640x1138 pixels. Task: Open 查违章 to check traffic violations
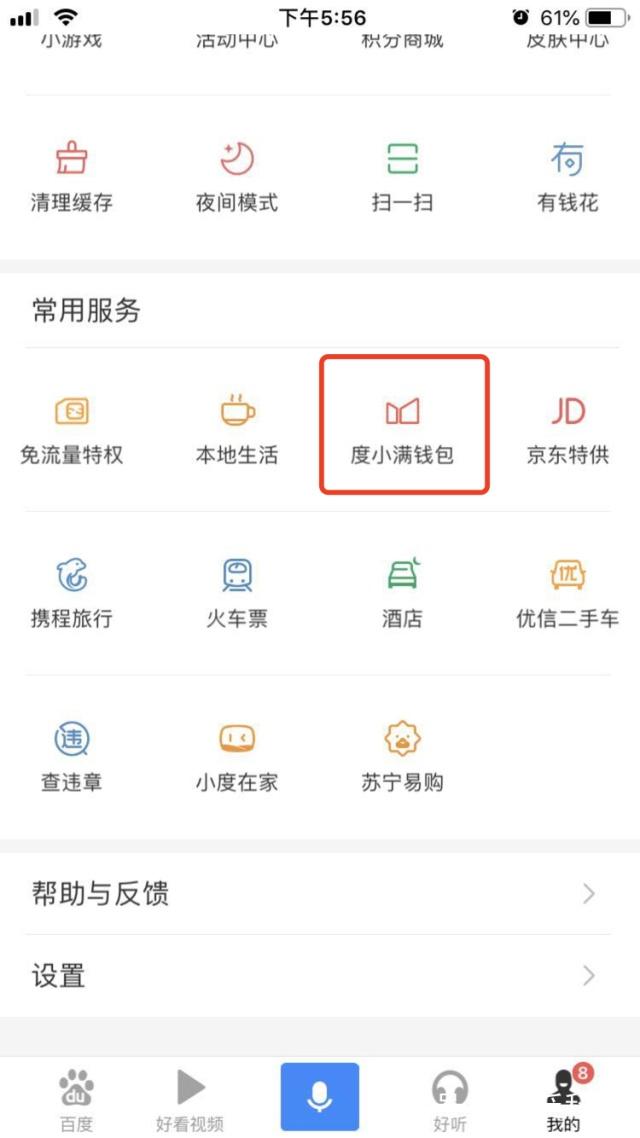pyautogui.click(x=71, y=758)
